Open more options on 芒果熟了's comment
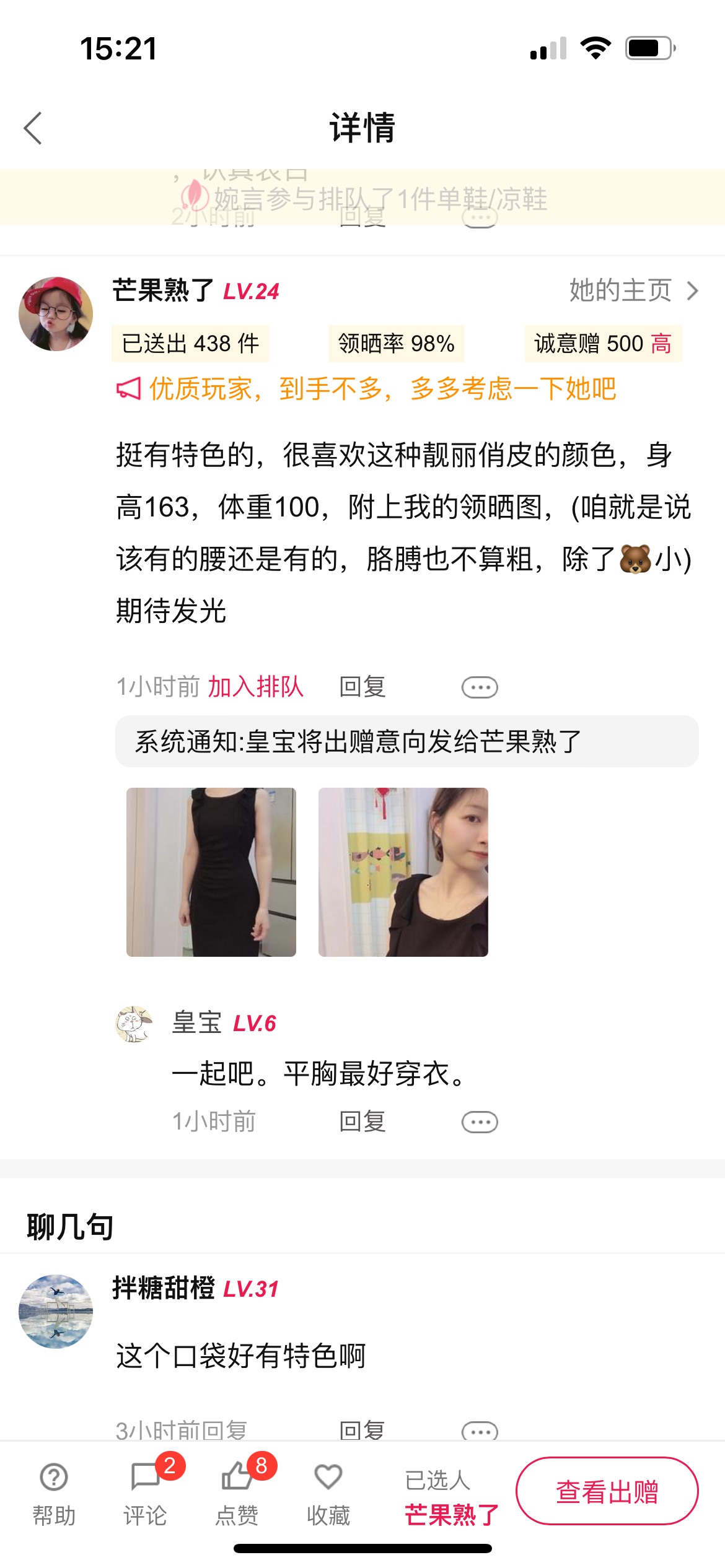The image size is (725, 1568). click(480, 687)
